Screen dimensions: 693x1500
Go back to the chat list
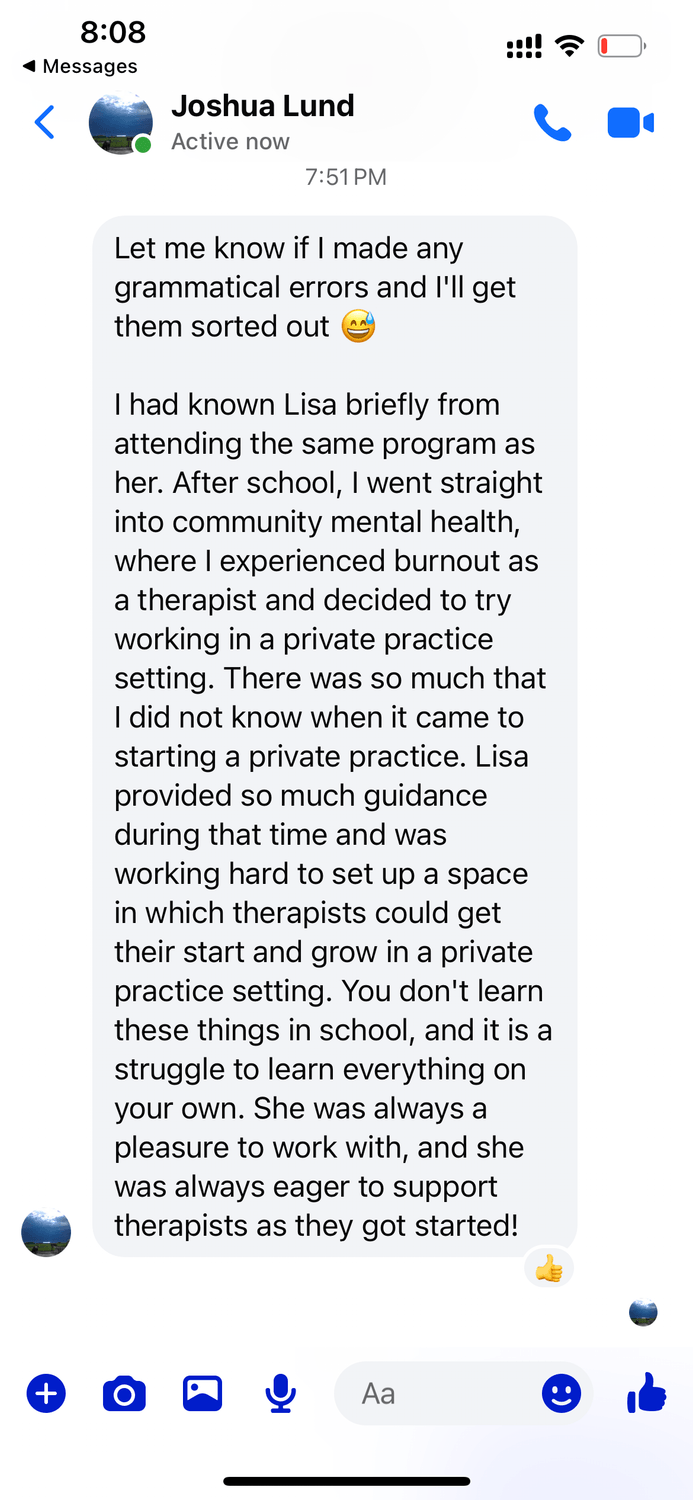click(x=45, y=123)
